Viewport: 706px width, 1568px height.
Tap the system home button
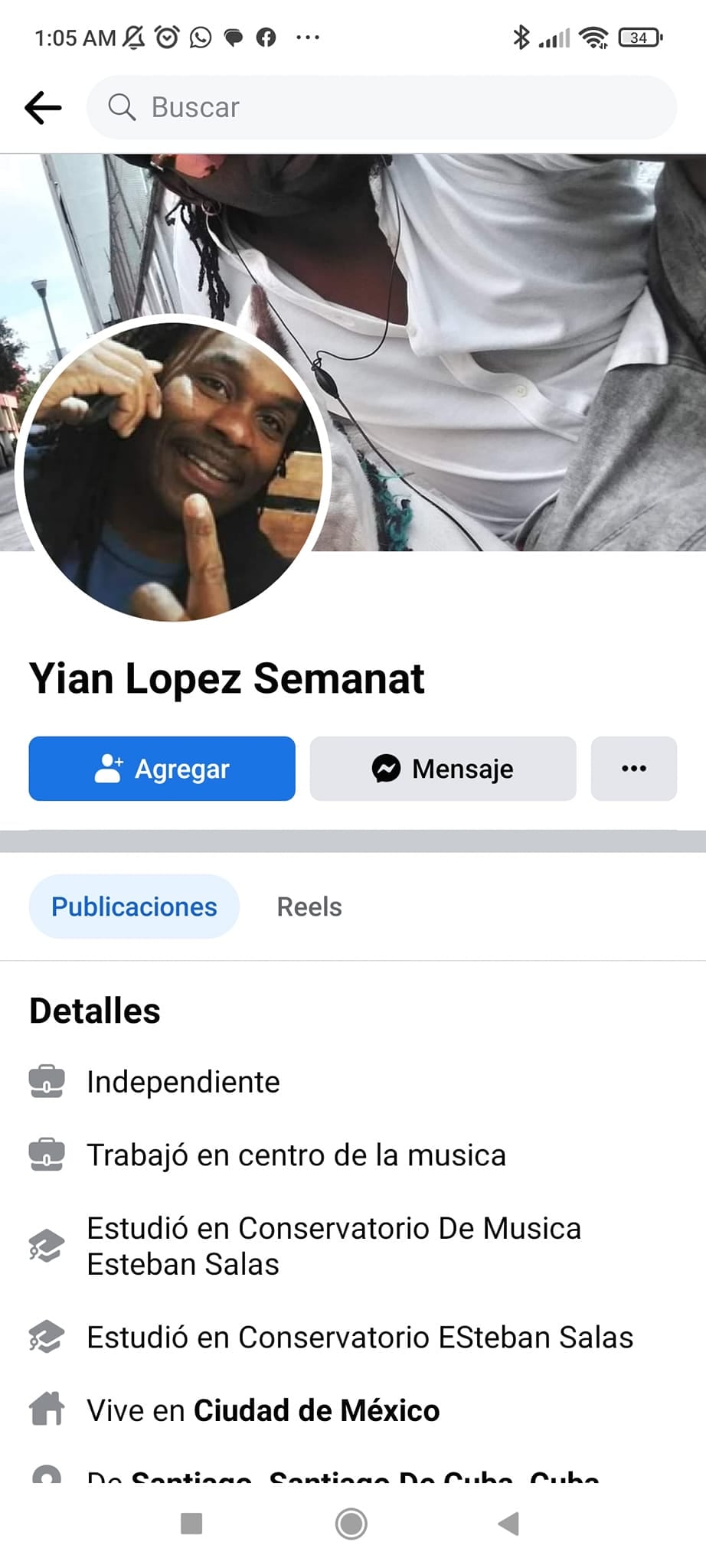click(351, 1524)
